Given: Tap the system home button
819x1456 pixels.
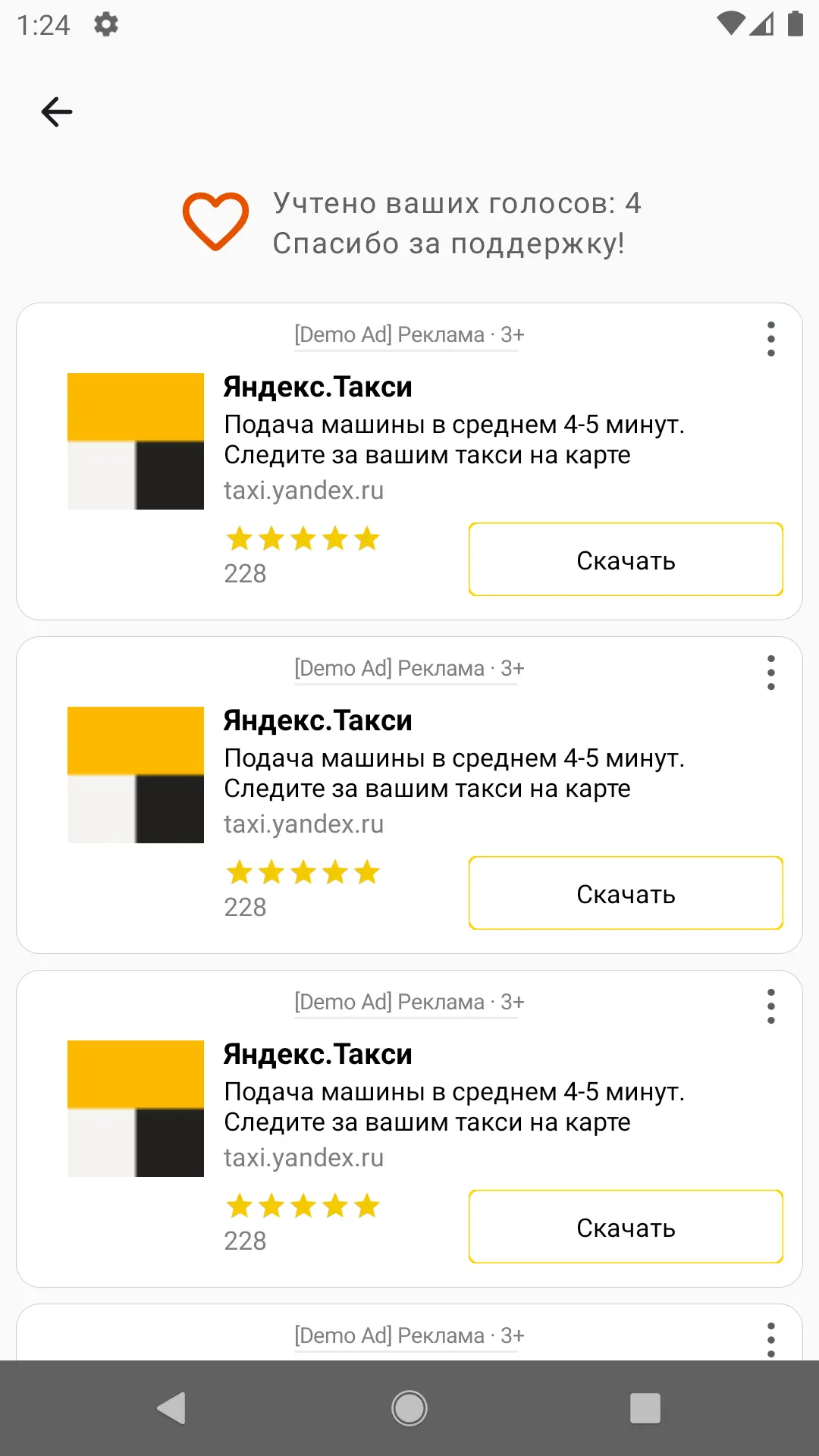Looking at the screenshot, I should 409,1408.
